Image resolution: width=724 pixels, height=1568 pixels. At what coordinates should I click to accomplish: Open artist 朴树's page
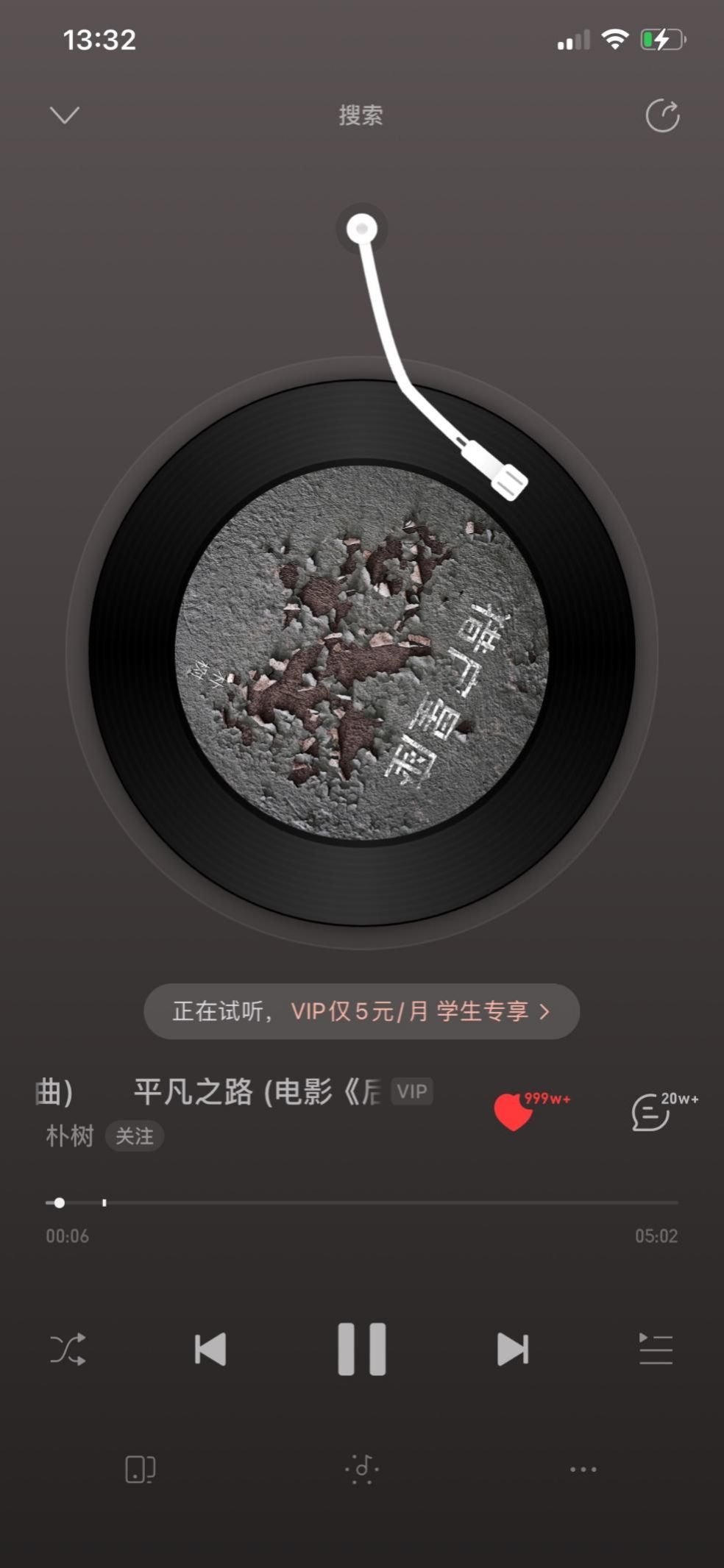[70, 1136]
